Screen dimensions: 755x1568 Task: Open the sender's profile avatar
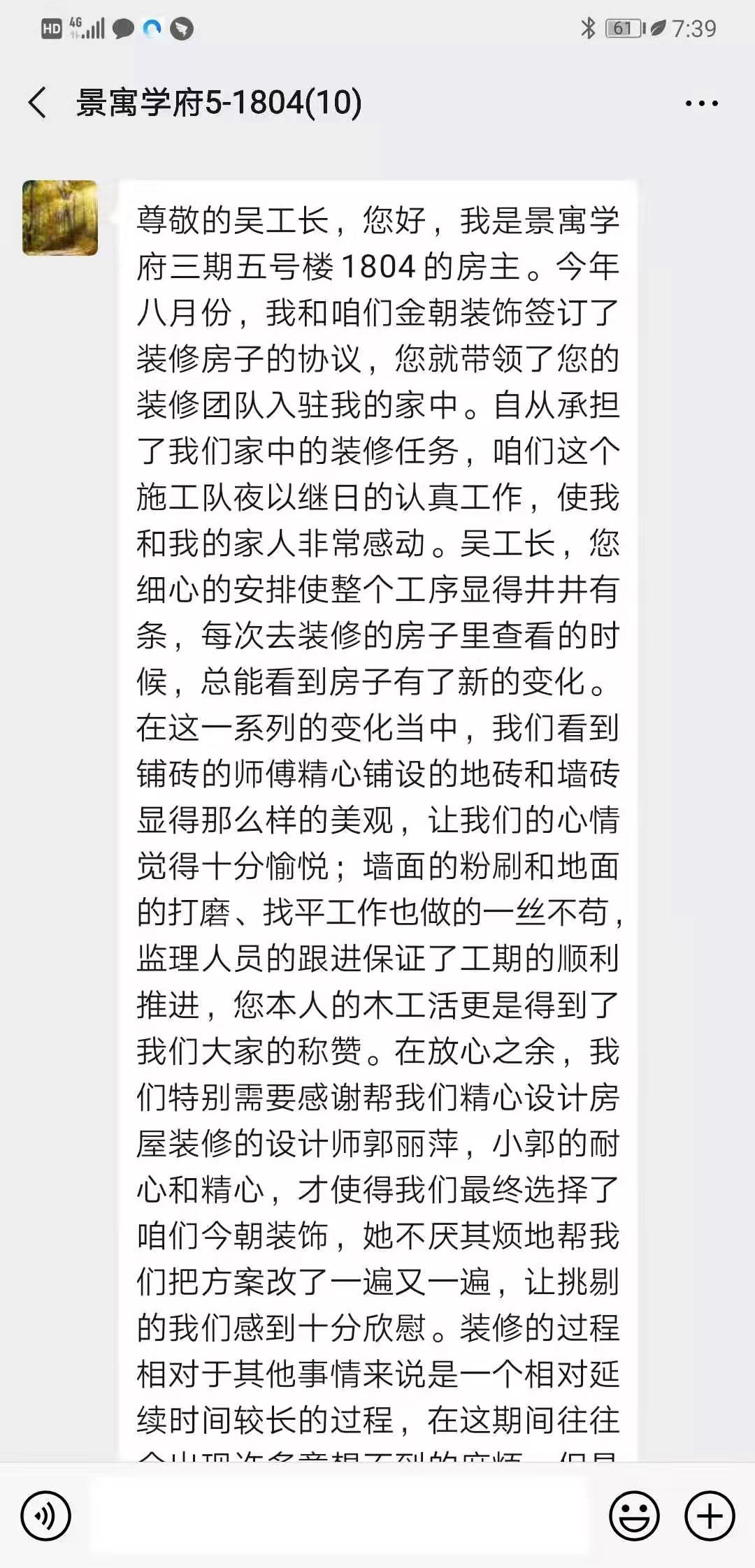[x=60, y=218]
